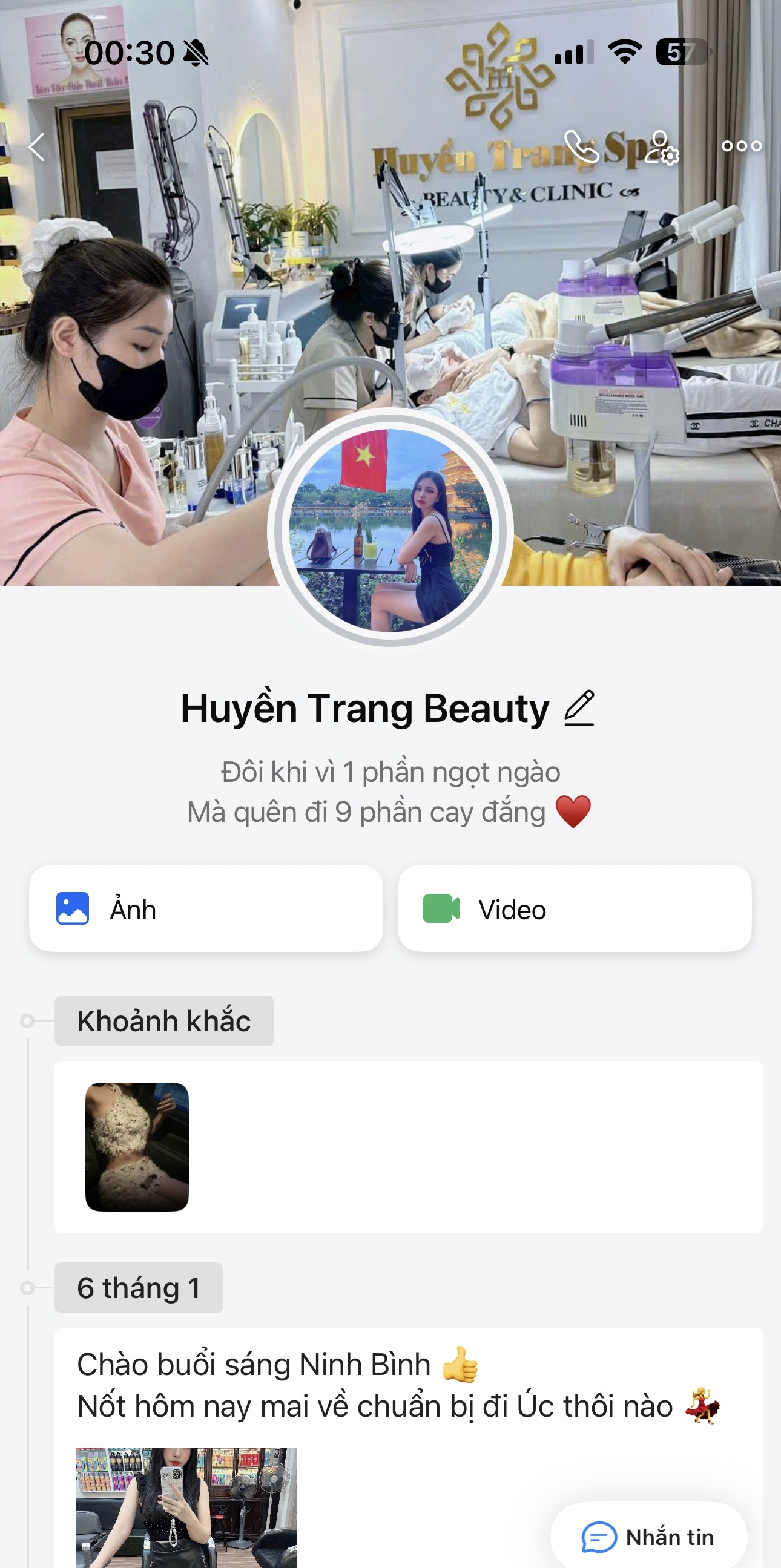Go back using the back arrow
Viewport: 781px width, 1568px height.
37,146
